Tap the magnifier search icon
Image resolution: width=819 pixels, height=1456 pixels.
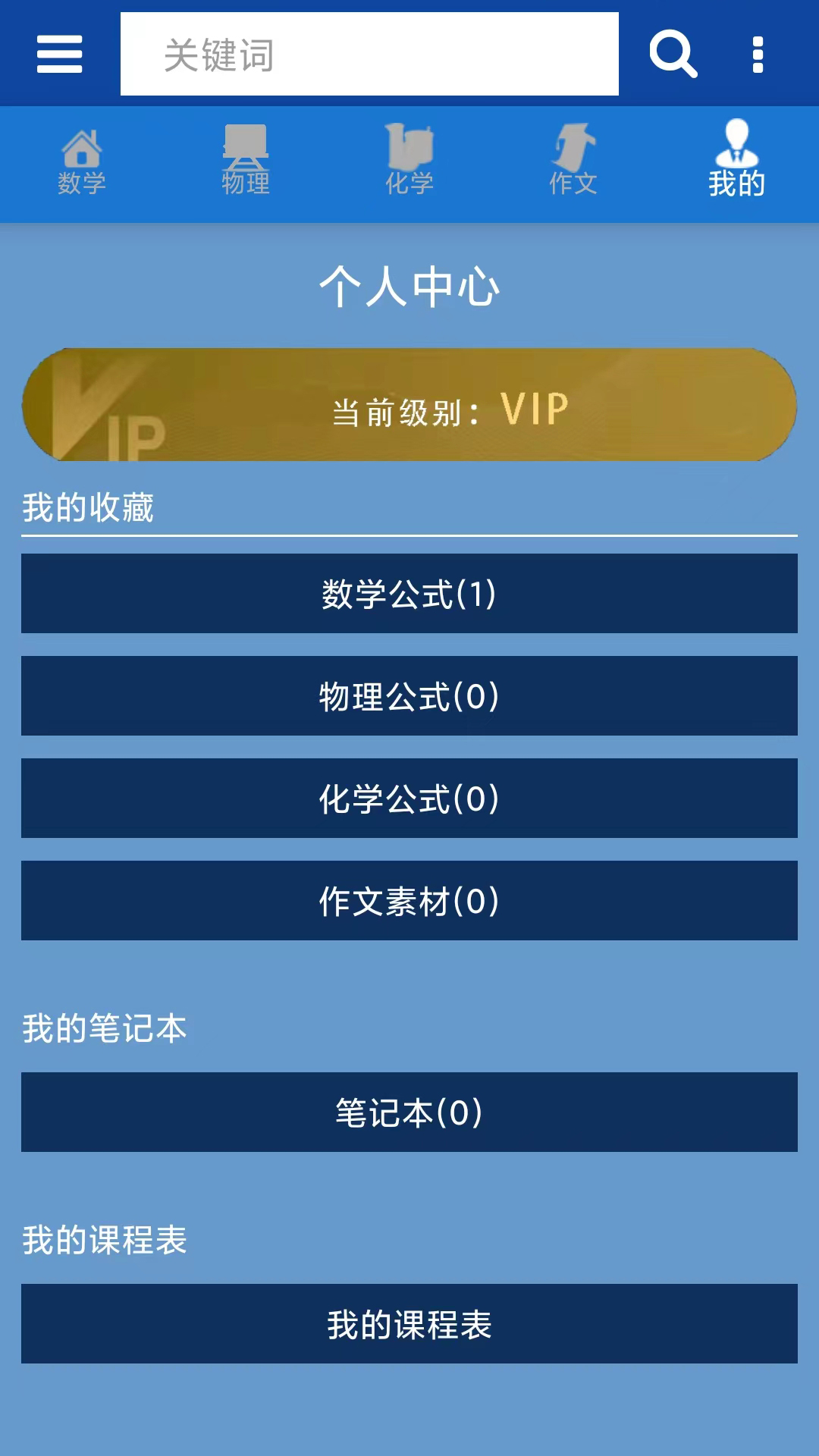click(673, 54)
